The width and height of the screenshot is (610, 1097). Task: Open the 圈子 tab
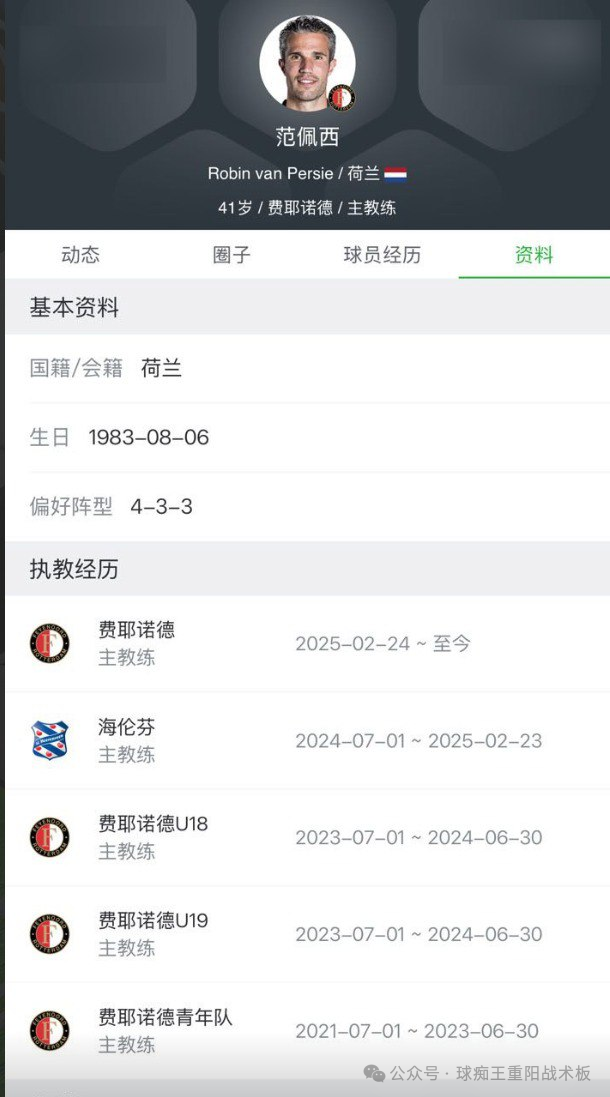tap(231, 255)
